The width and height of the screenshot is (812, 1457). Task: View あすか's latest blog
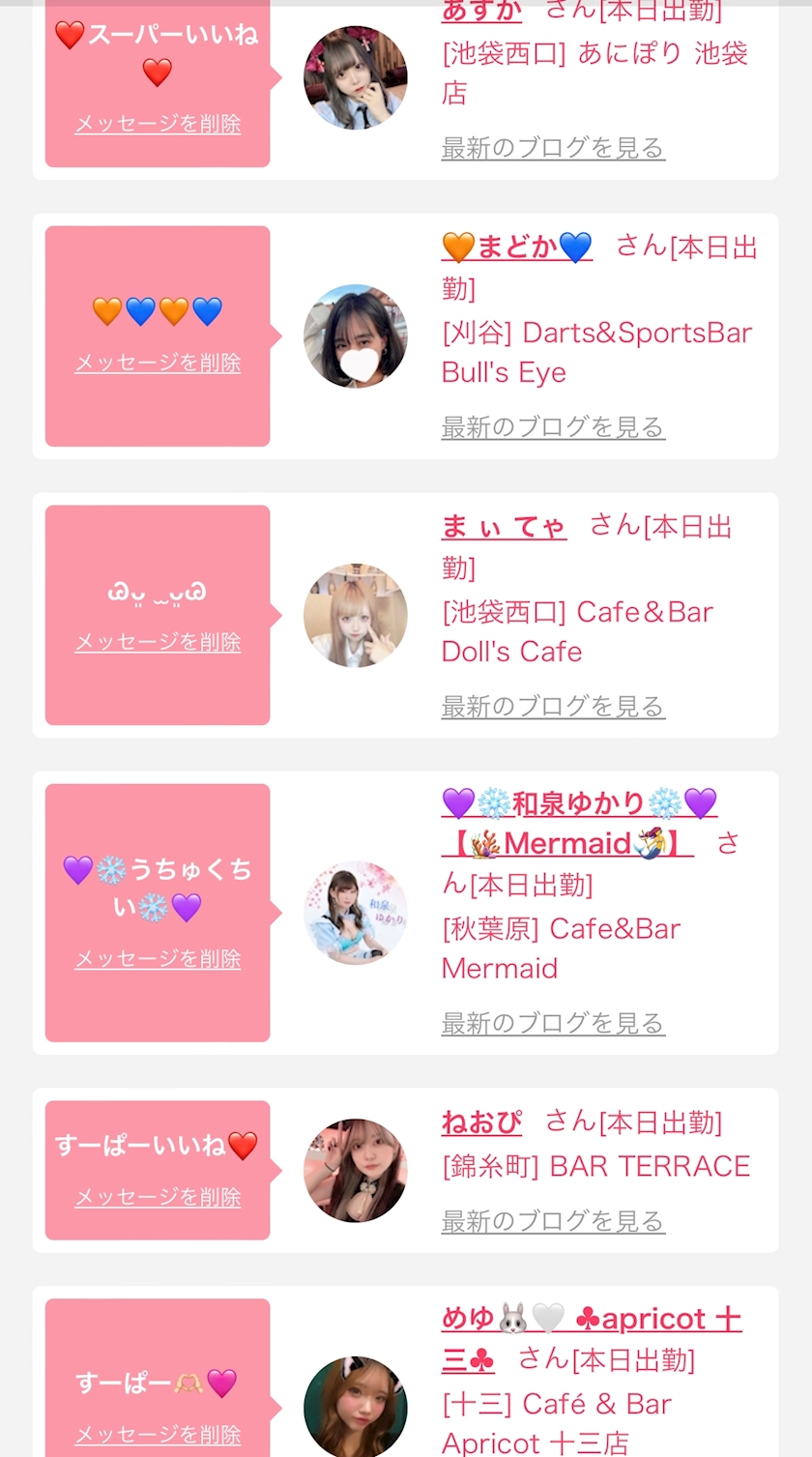[553, 148]
